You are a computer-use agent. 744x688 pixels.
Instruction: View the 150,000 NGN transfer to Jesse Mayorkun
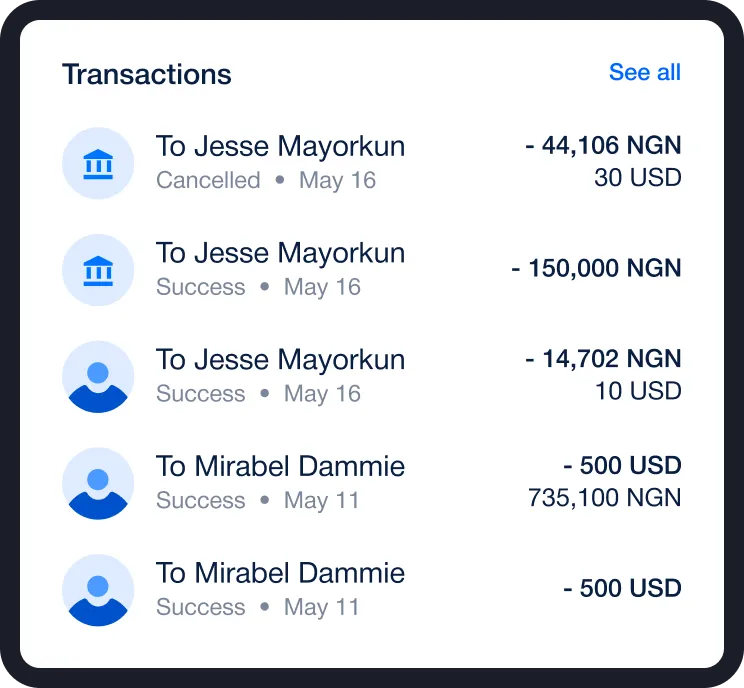[x=280, y=269]
